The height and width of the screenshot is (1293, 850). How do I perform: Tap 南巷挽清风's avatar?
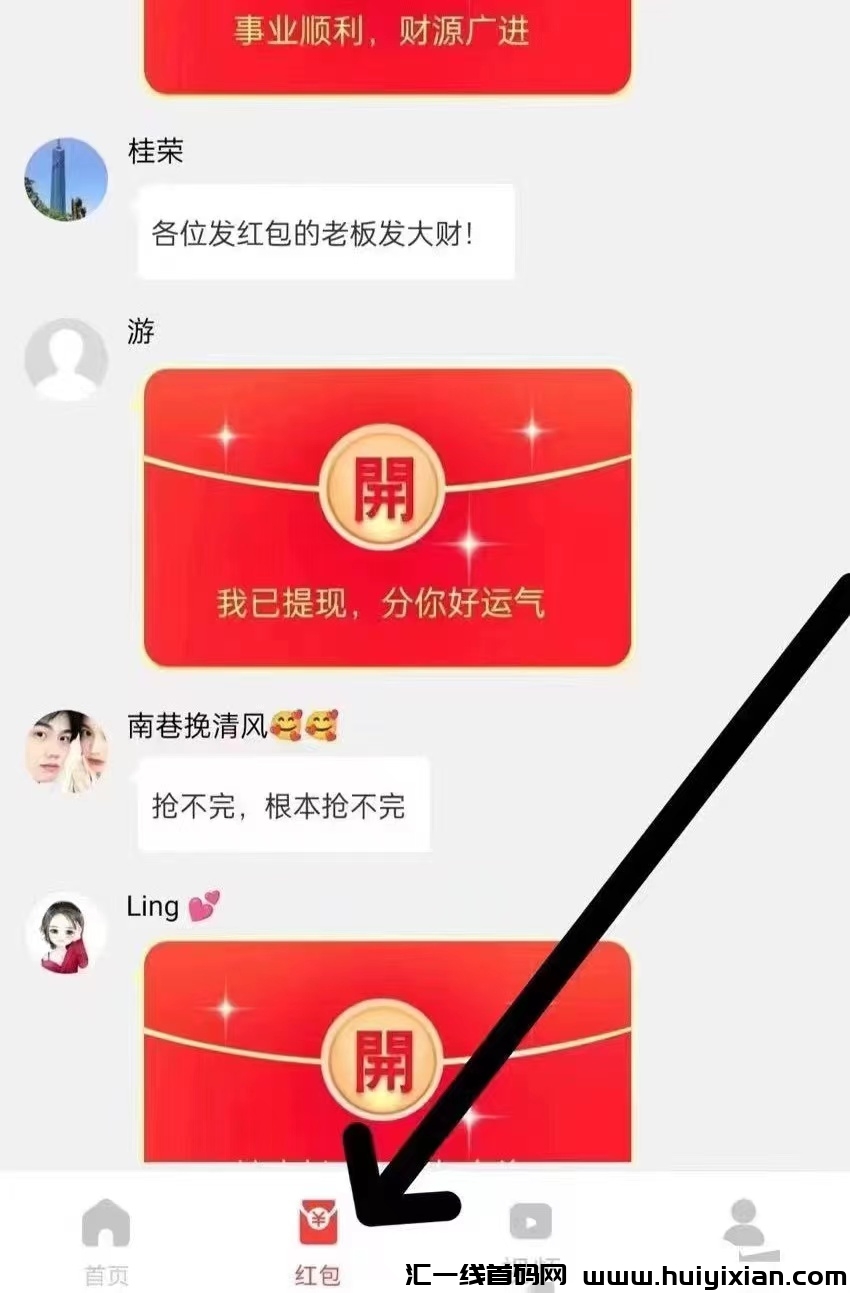66,752
